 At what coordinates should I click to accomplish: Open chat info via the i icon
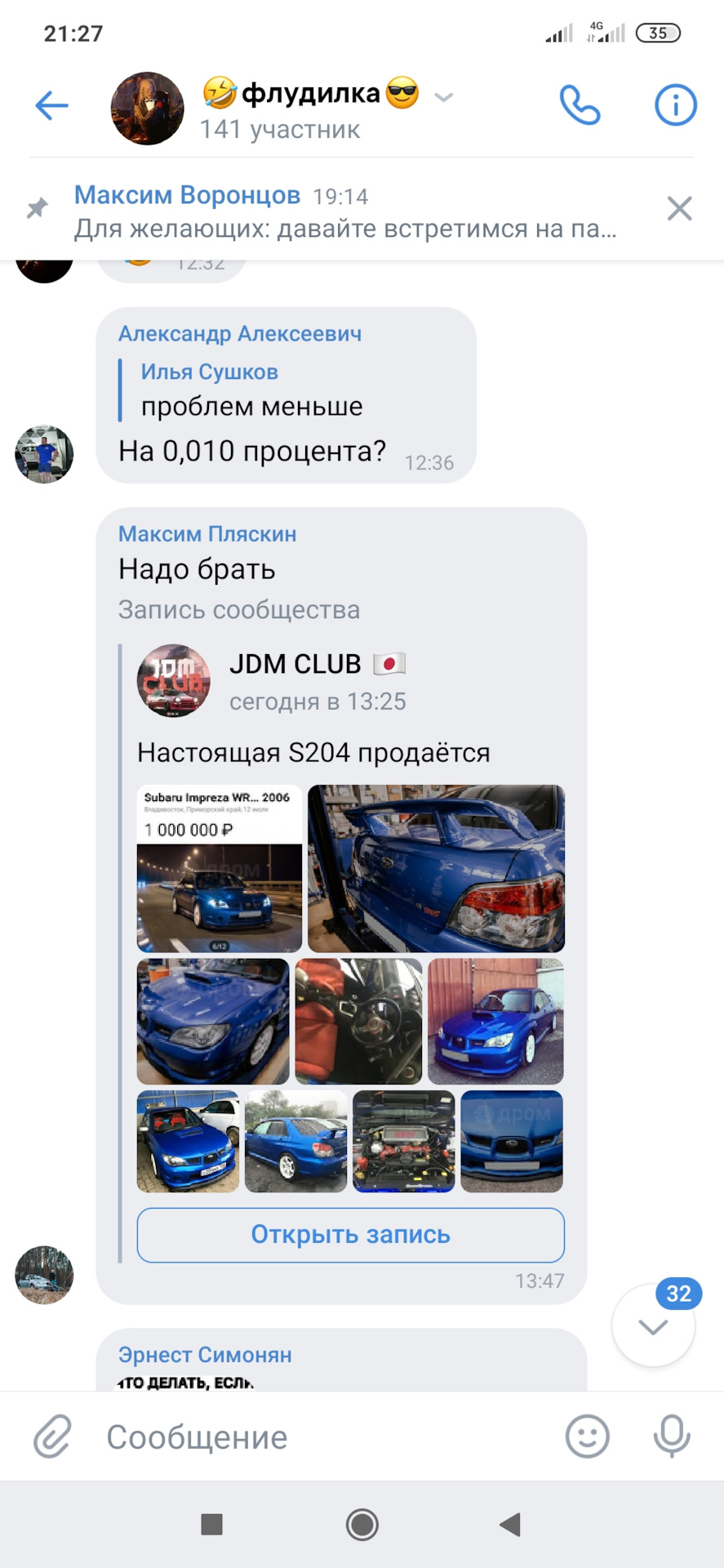pyautogui.click(x=675, y=105)
